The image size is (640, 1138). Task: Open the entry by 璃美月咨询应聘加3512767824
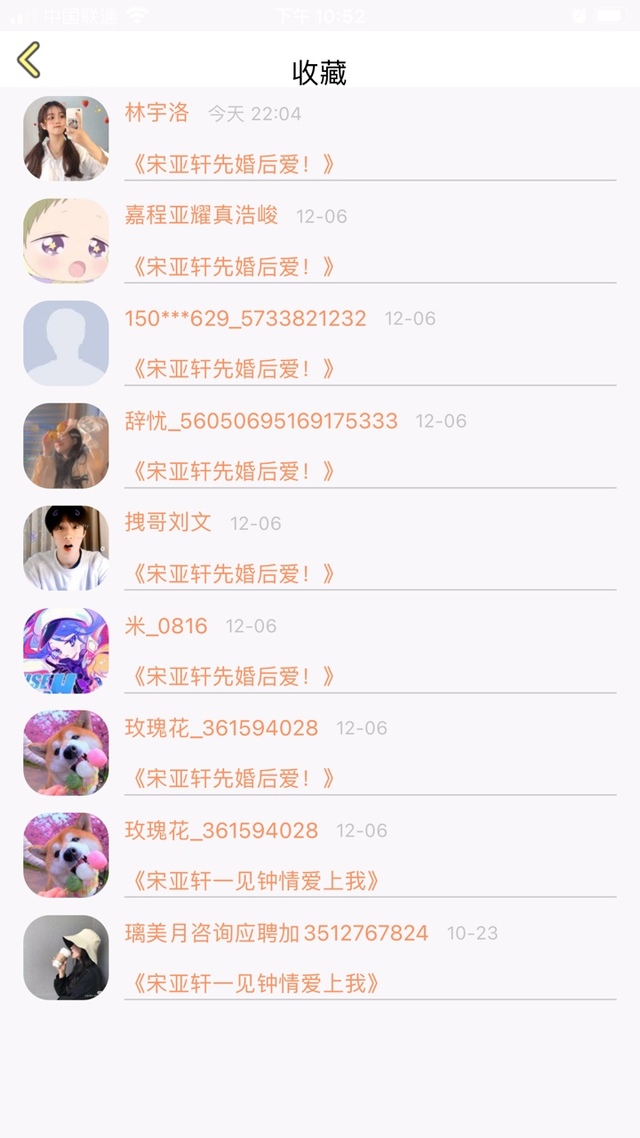pos(320,957)
